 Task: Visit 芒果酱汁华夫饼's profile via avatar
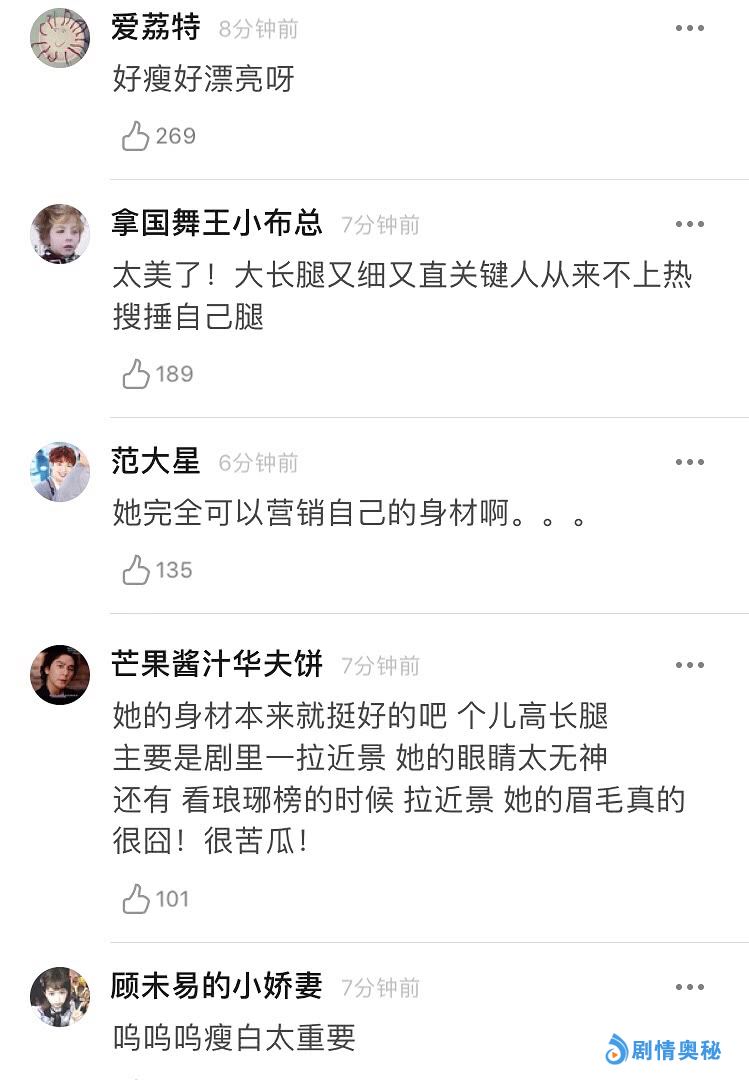pyautogui.click(x=60, y=674)
